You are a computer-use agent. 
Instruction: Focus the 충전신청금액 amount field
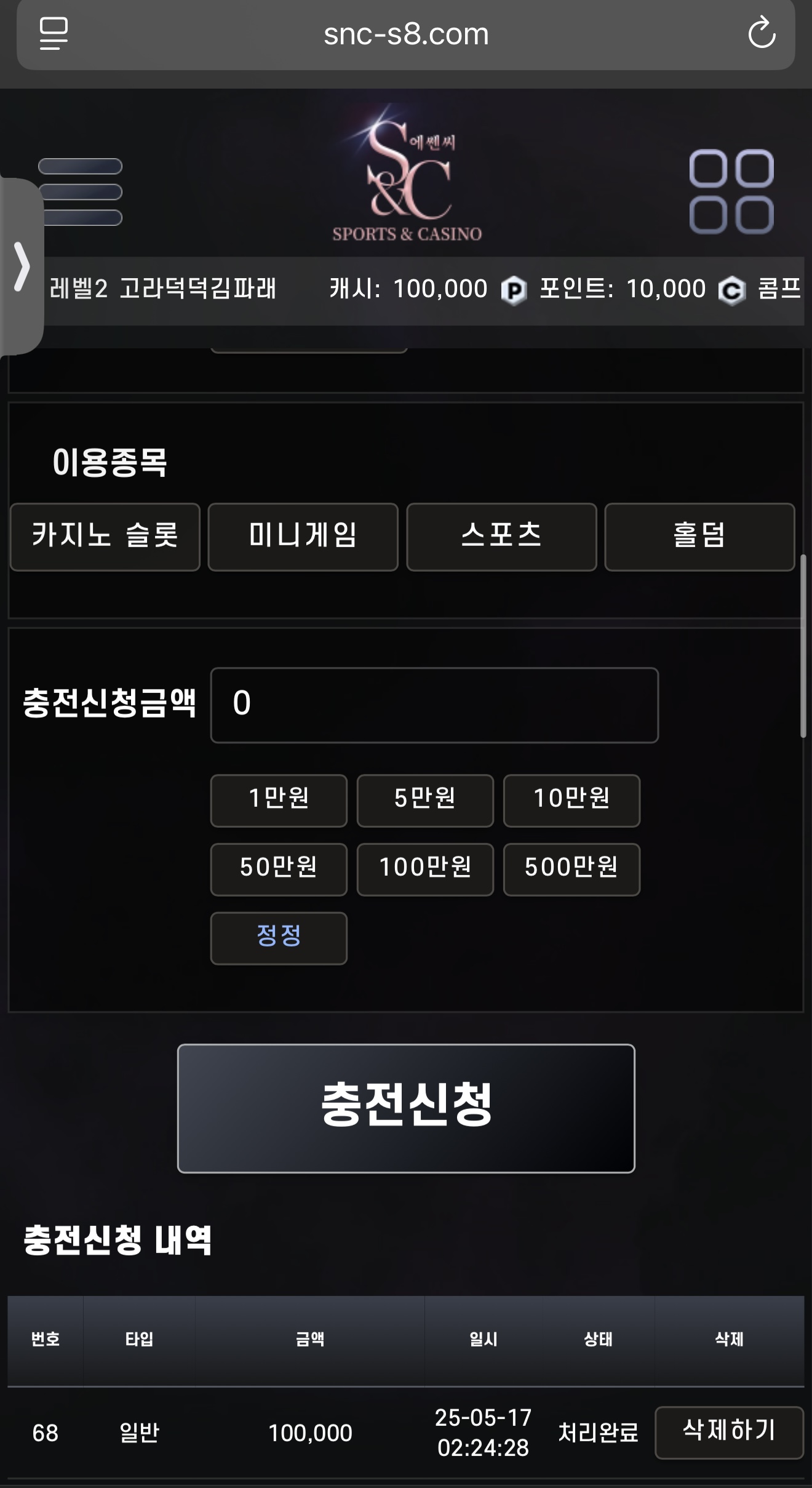coord(434,705)
